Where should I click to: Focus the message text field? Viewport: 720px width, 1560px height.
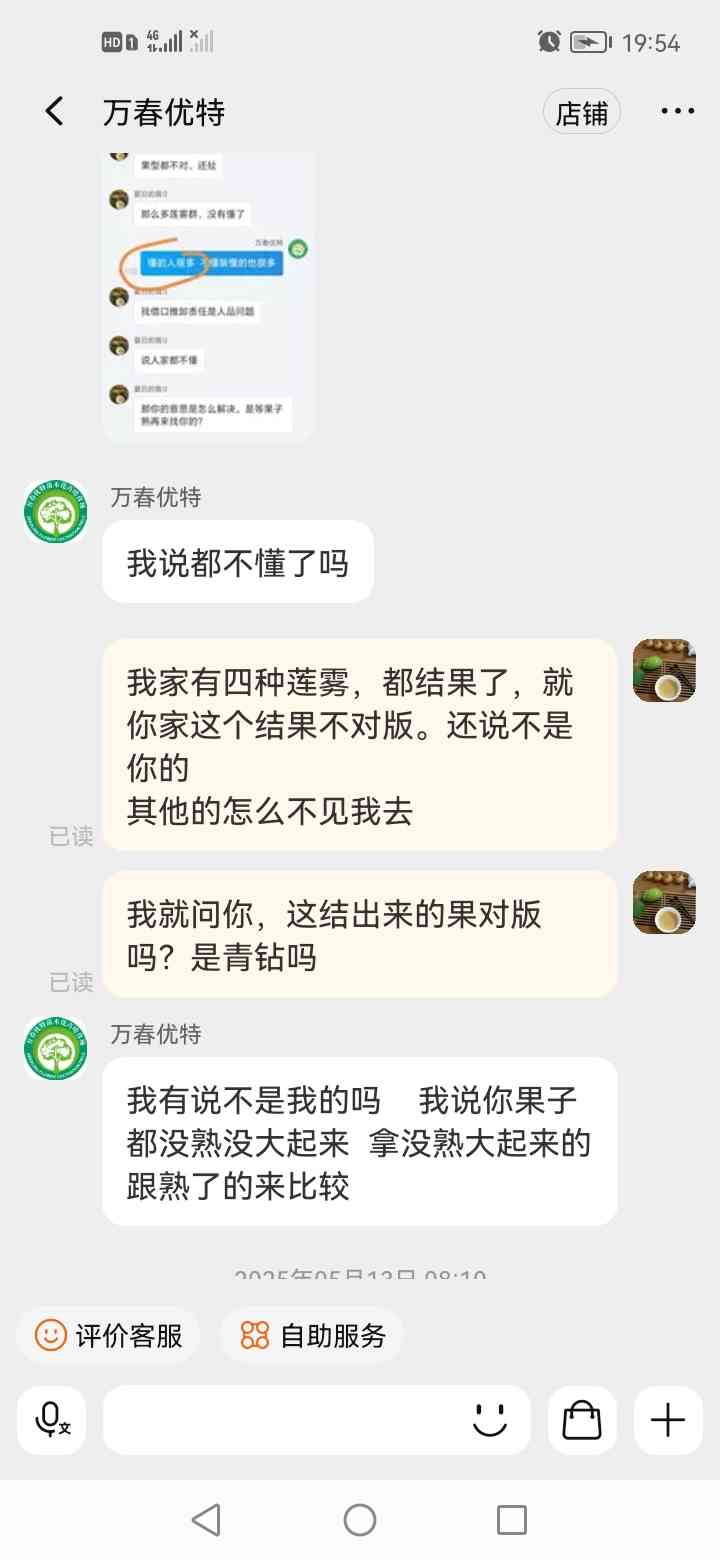pos(285,1420)
